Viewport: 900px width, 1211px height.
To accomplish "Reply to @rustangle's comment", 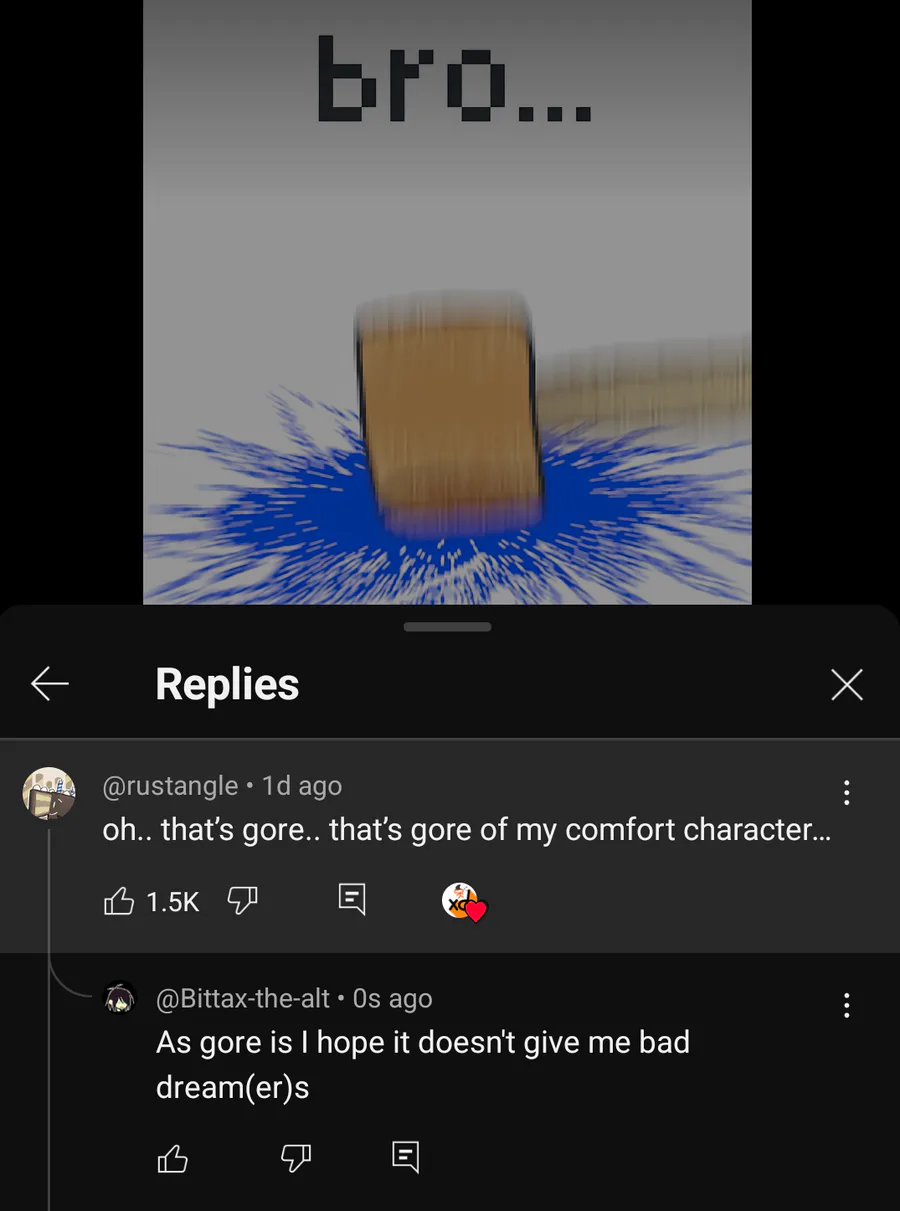I will (x=351, y=900).
